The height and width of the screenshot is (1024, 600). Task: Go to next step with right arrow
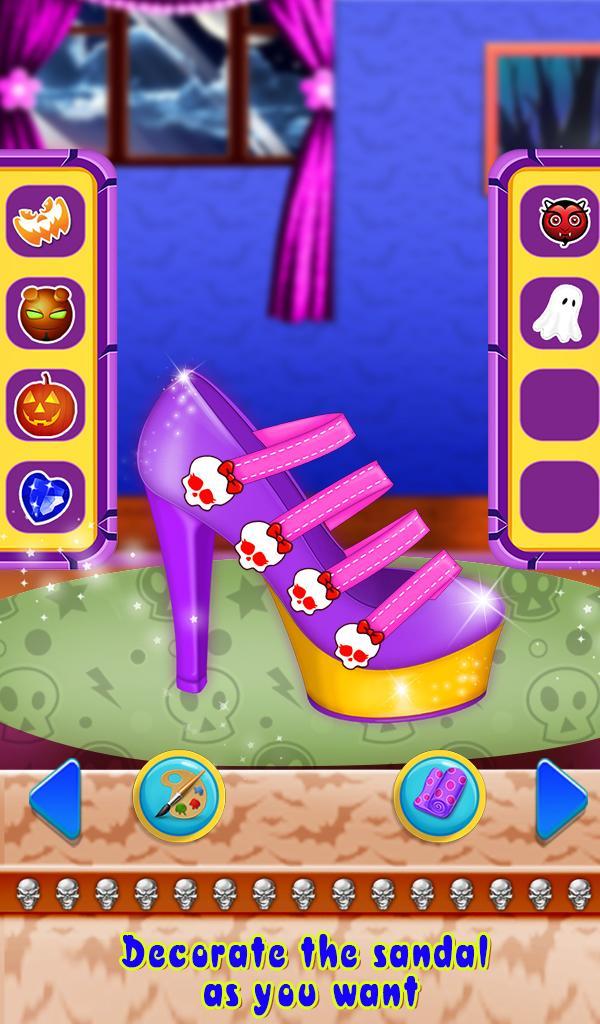(561, 799)
